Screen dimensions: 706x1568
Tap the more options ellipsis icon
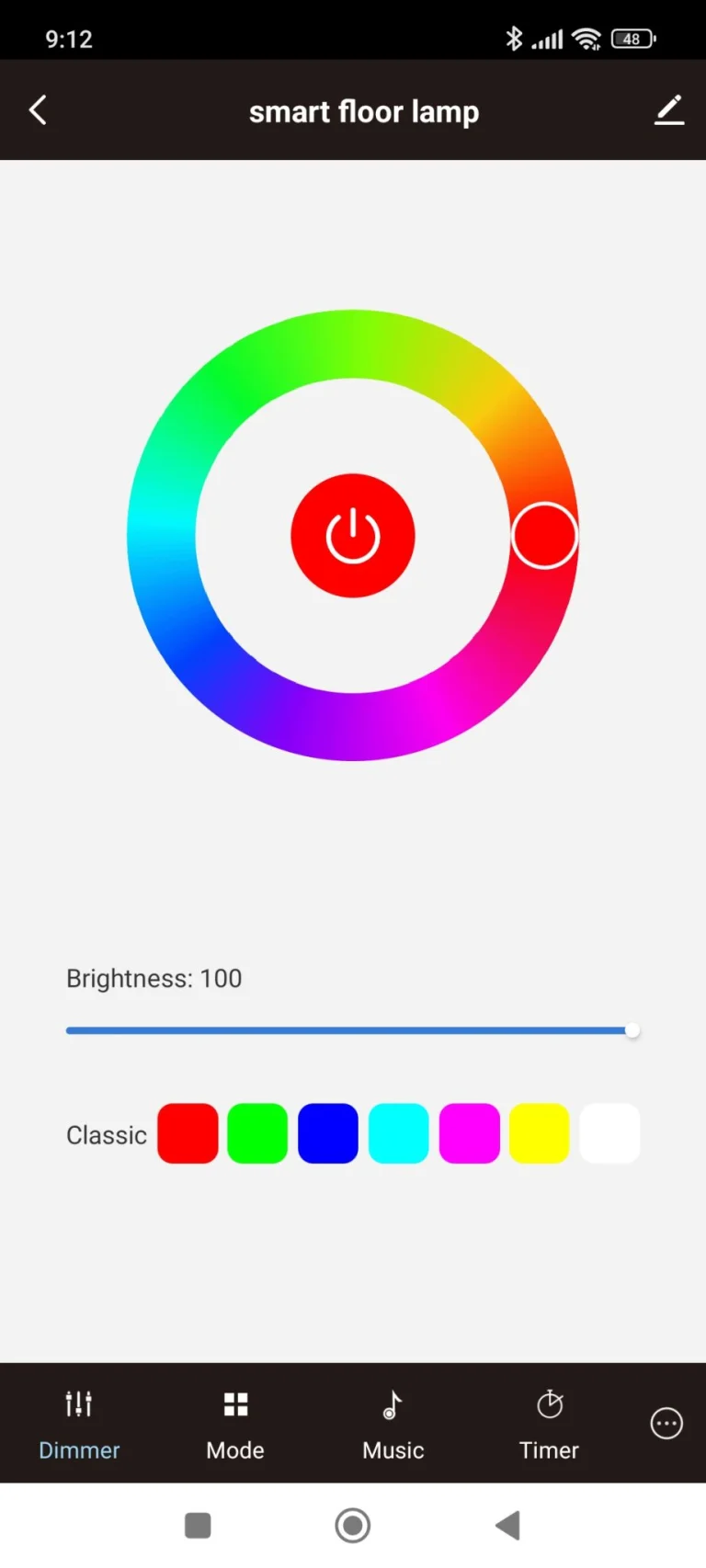click(x=666, y=1423)
